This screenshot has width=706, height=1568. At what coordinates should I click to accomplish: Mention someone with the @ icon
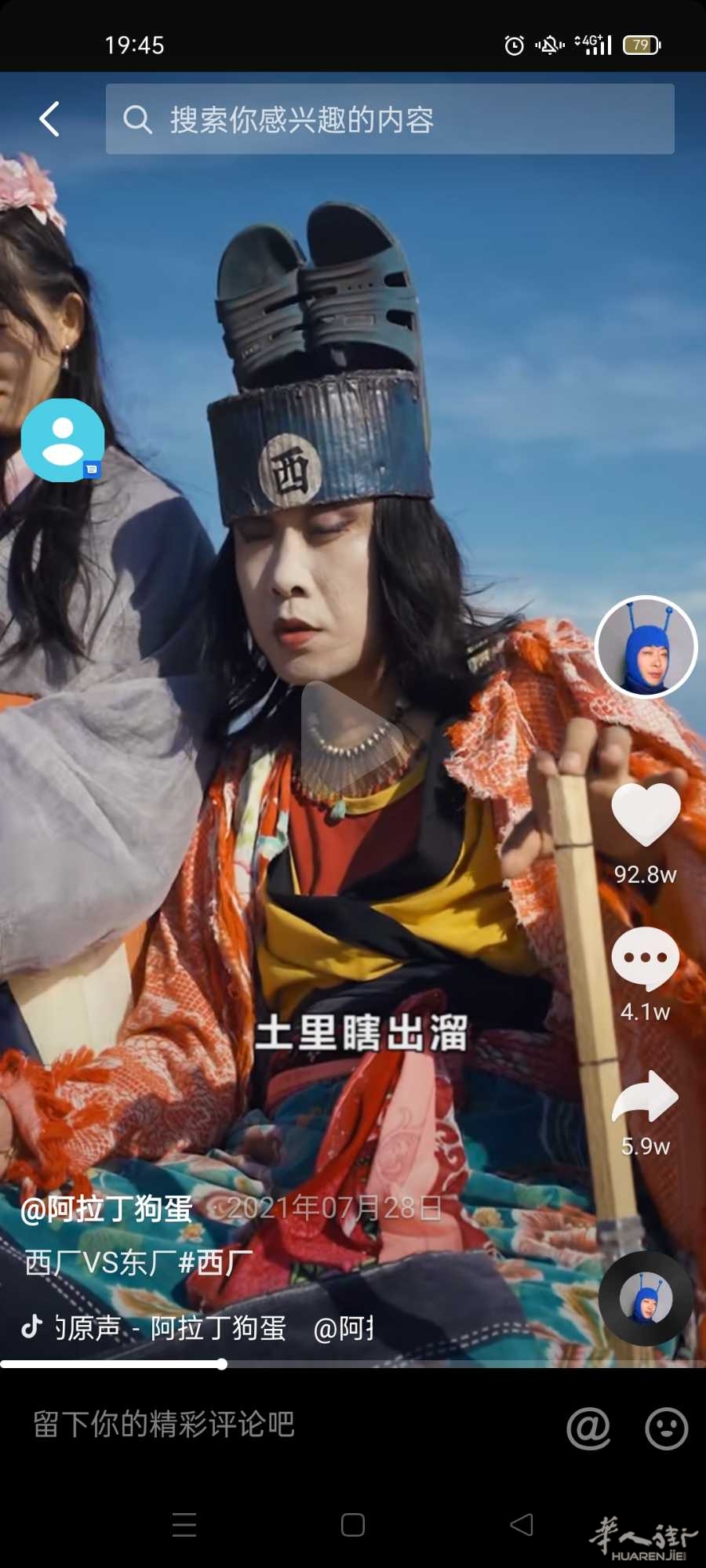[x=588, y=1427]
